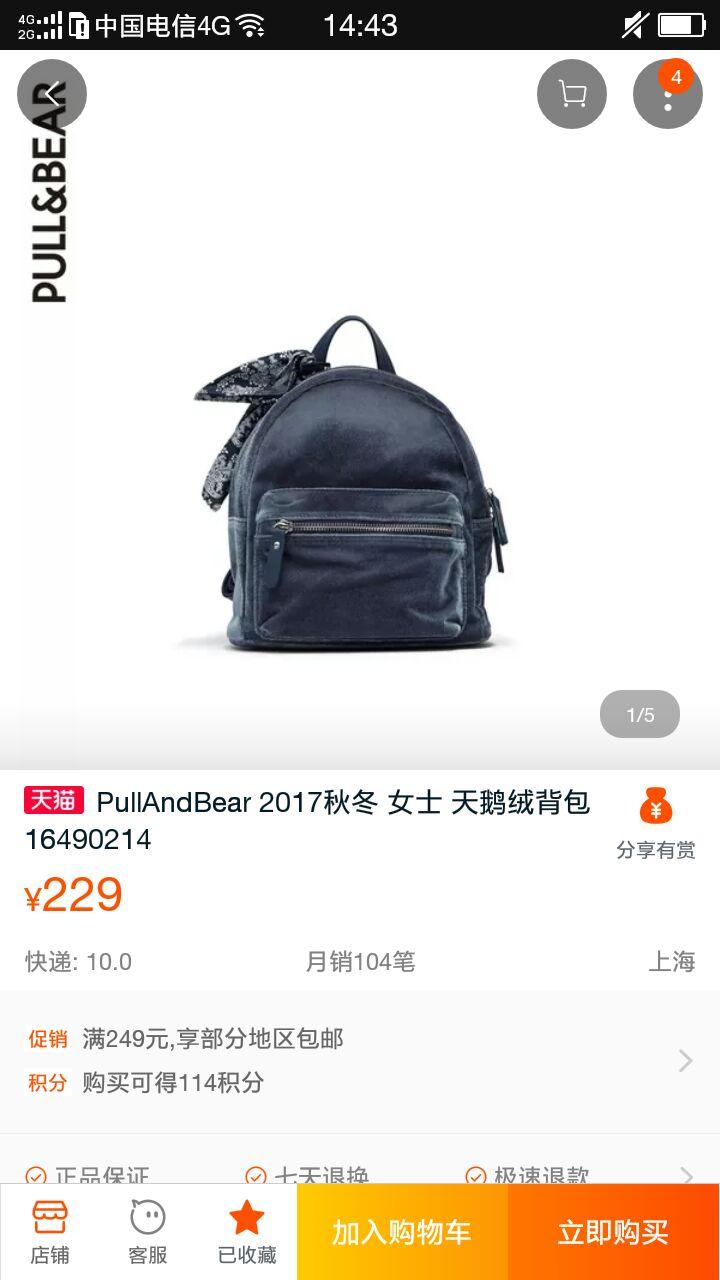Screen dimensions: 720x1280
Task: Add item via 加入购物车 button
Action: (x=402, y=1232)
